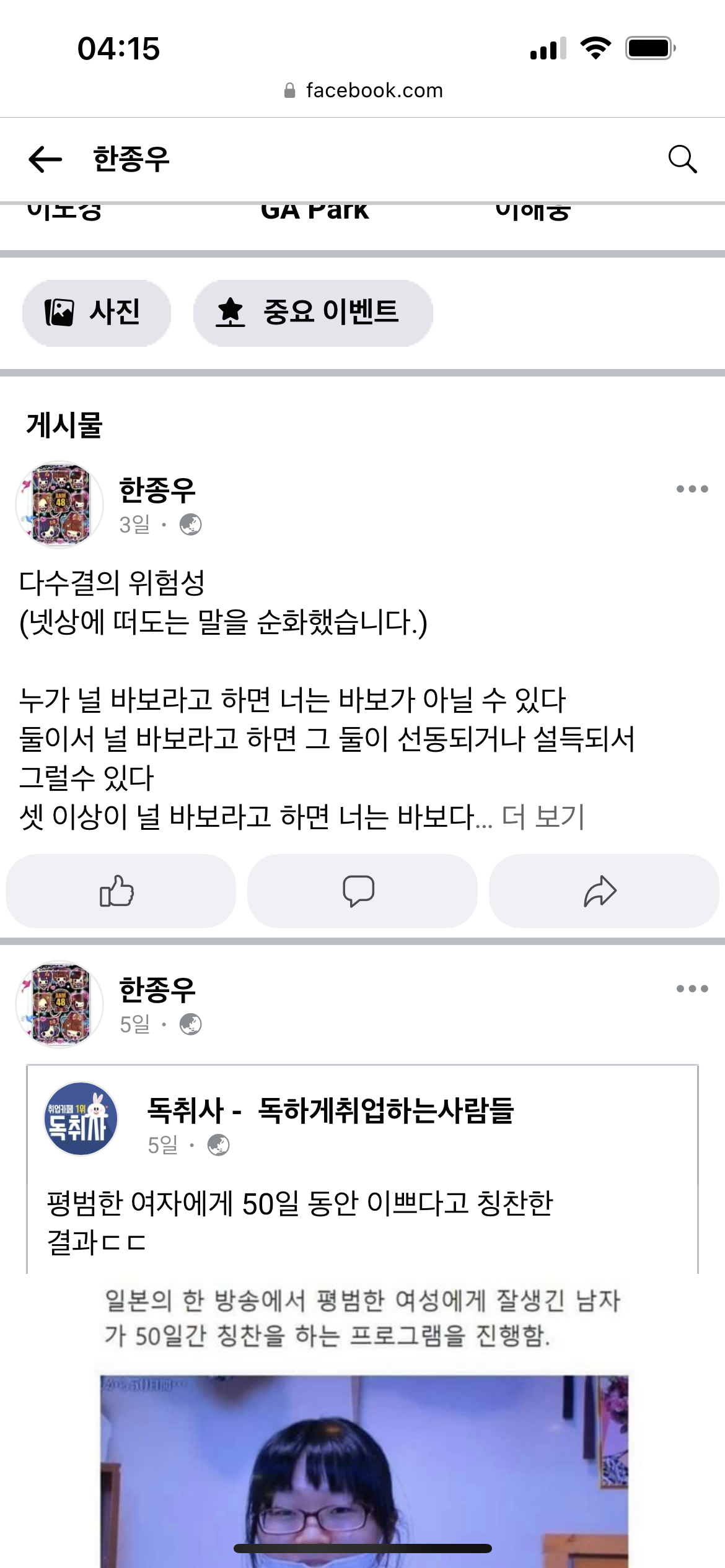
Task: Open search on 한종우's profile
Action: [x=682, y=159]
